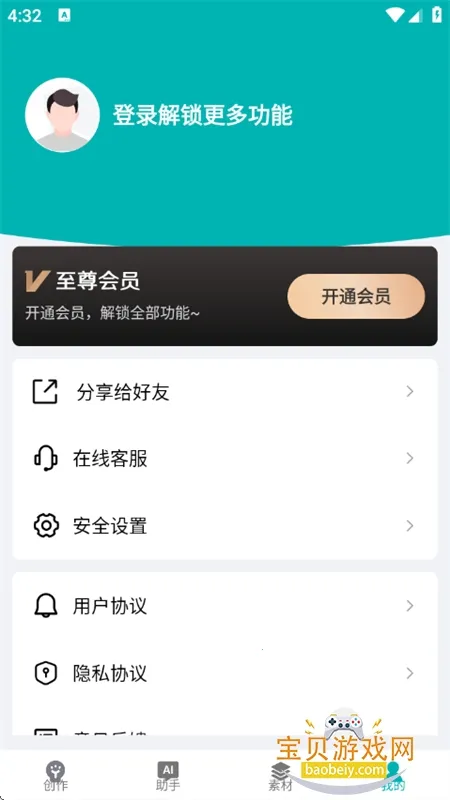Open 安全设置 settings row
450x800 pixels.
click(225, 526)
